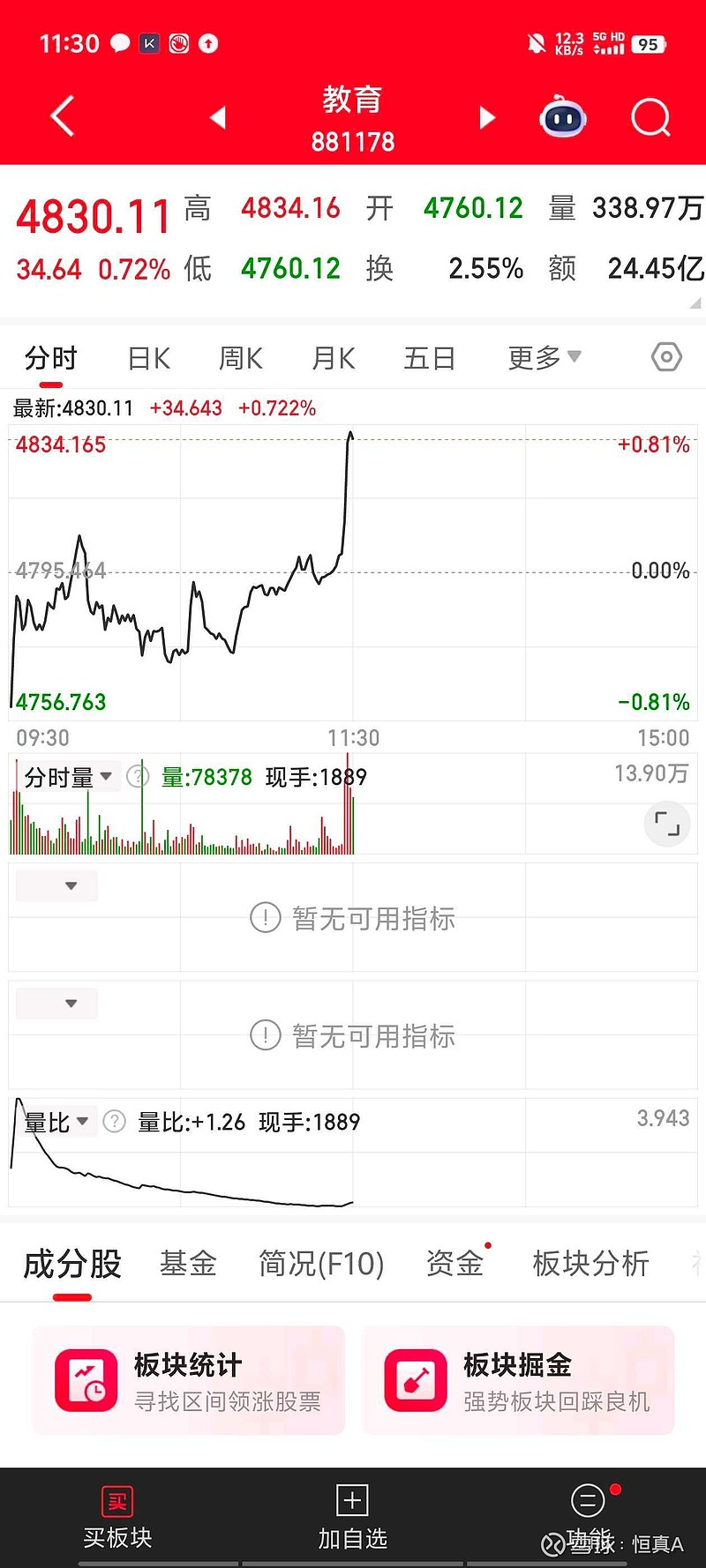Switch to the 日K chart tab

click(x=149, y=358)
